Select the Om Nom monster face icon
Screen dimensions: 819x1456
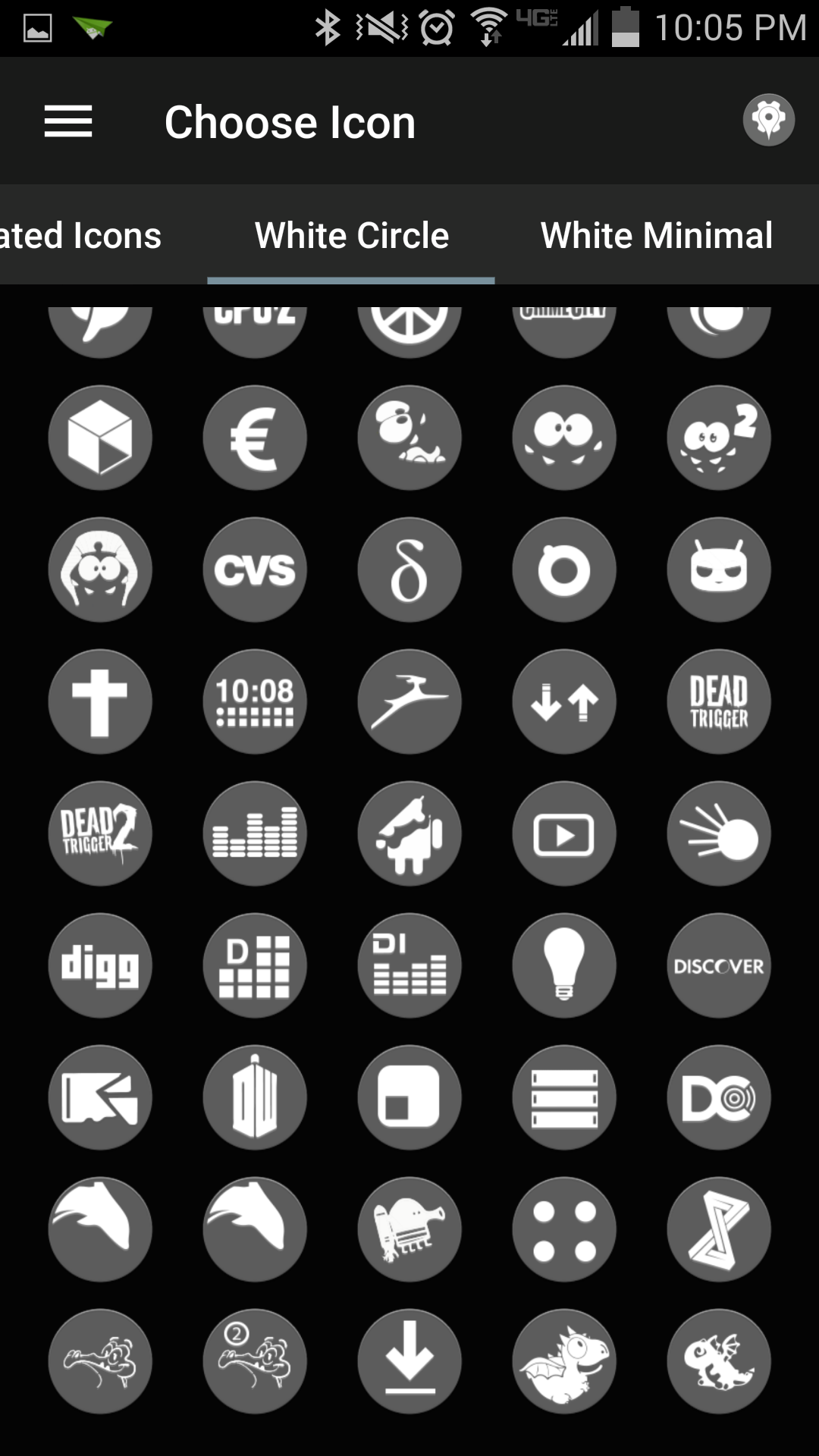click(564, 438)
